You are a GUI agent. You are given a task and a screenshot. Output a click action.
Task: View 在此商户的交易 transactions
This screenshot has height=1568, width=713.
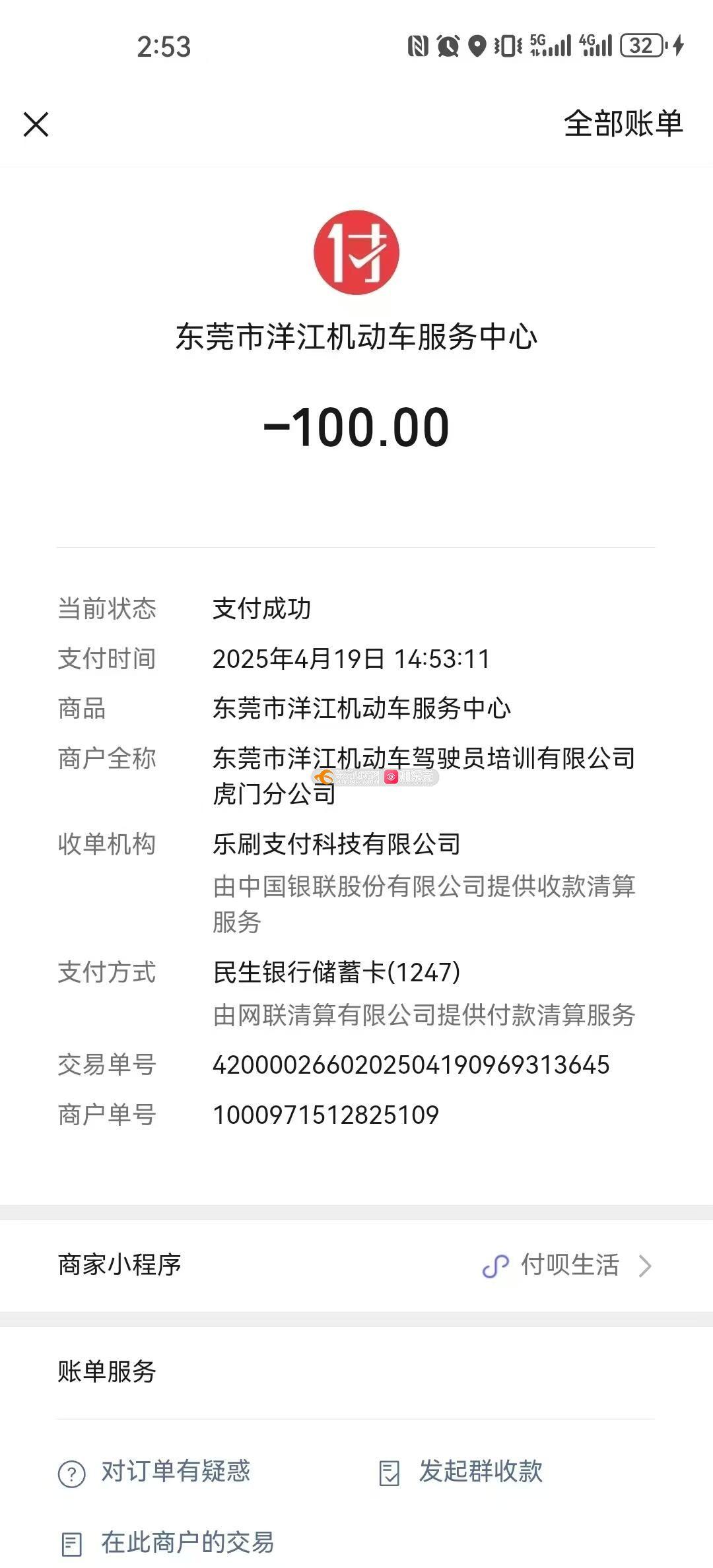pyautogui.click(x=166, y=1543)
